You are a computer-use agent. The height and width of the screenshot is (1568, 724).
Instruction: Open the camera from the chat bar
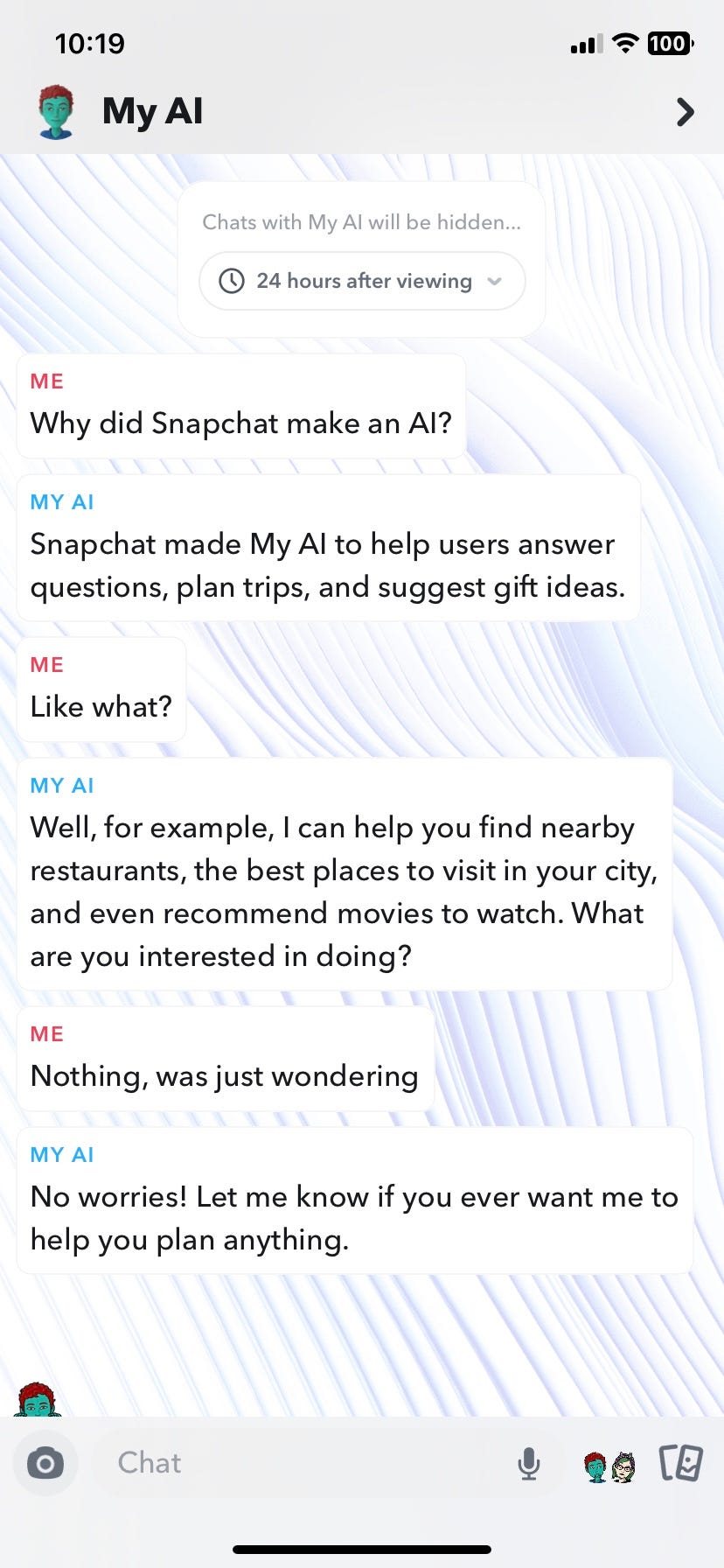click(x=45, y=1464)
